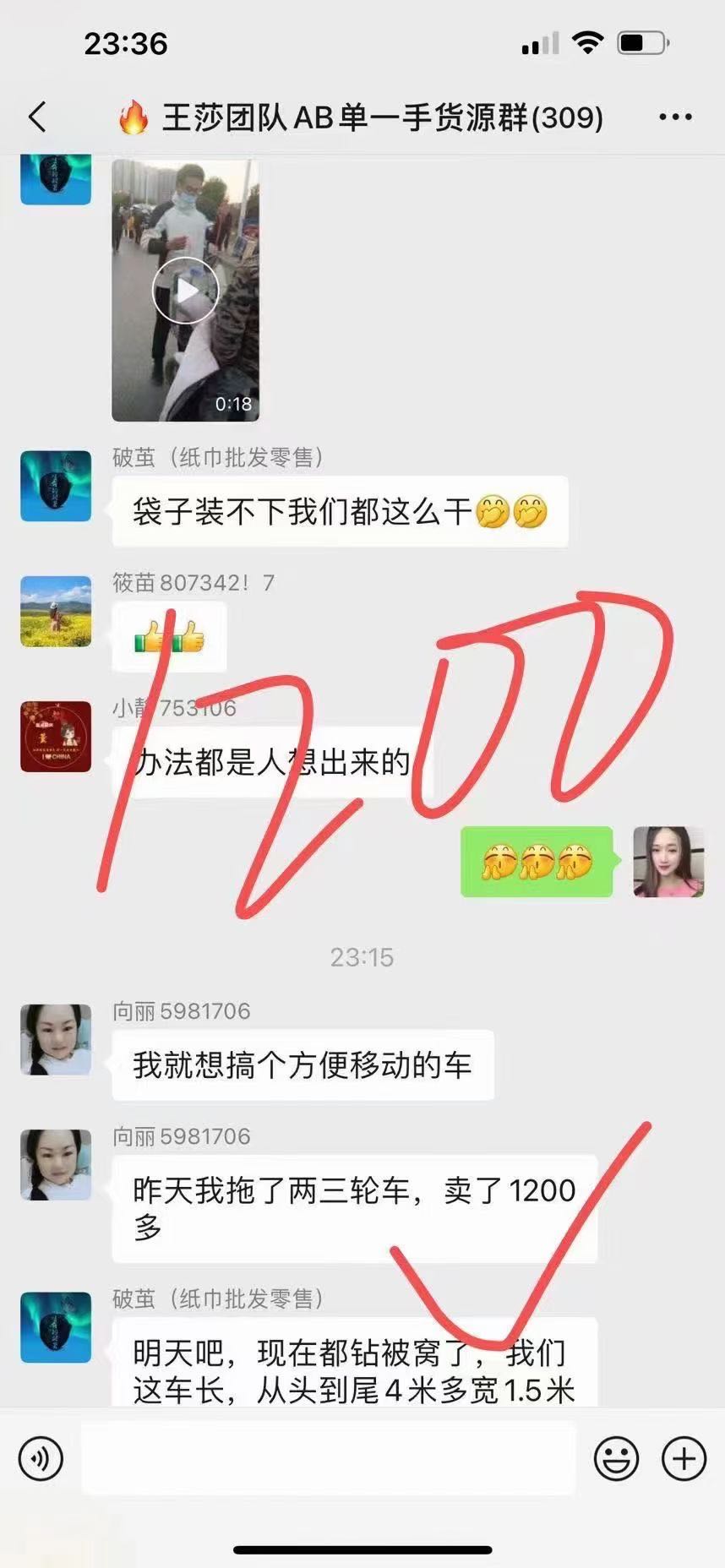The width and height of the screenshot is (725, 1568).
Task: Go back from the group chat
Action: pyautogui.click(x=37, y=117)
